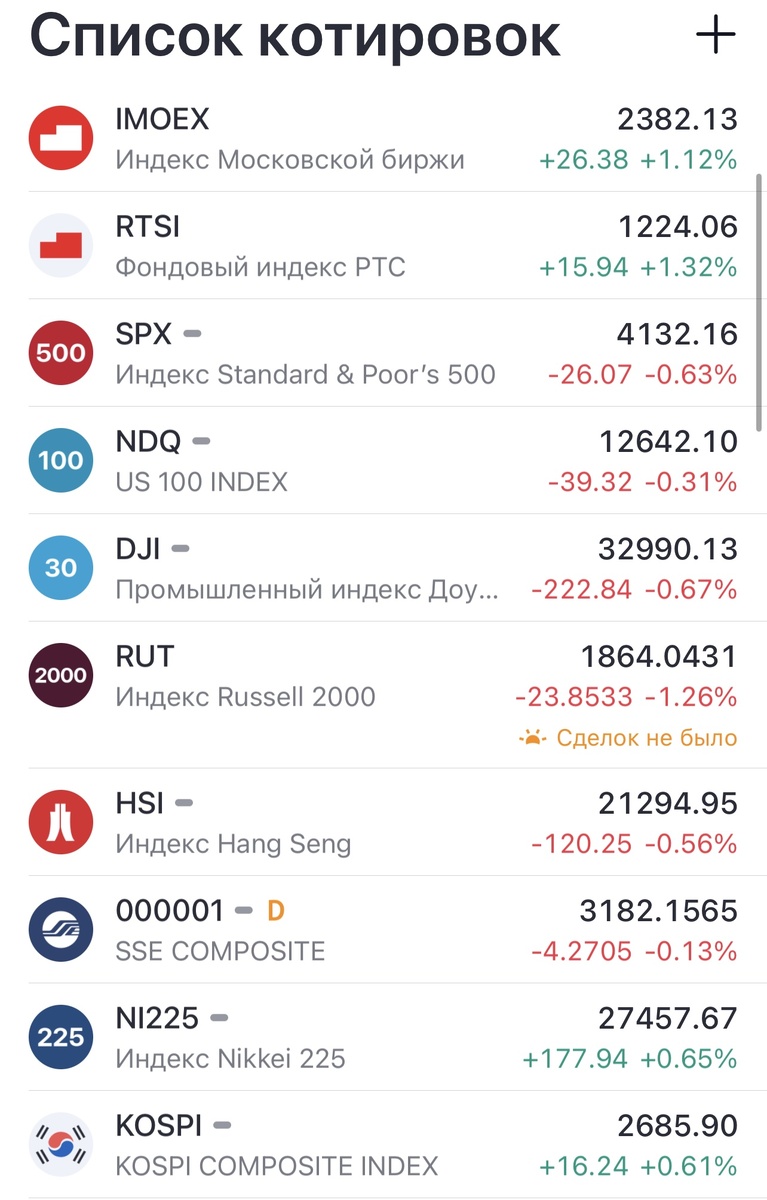Viewport: 767px width, 1200px height.
Task: Select the SPX Standard & Poor's 500 row
Action: (x=383, y=353)
